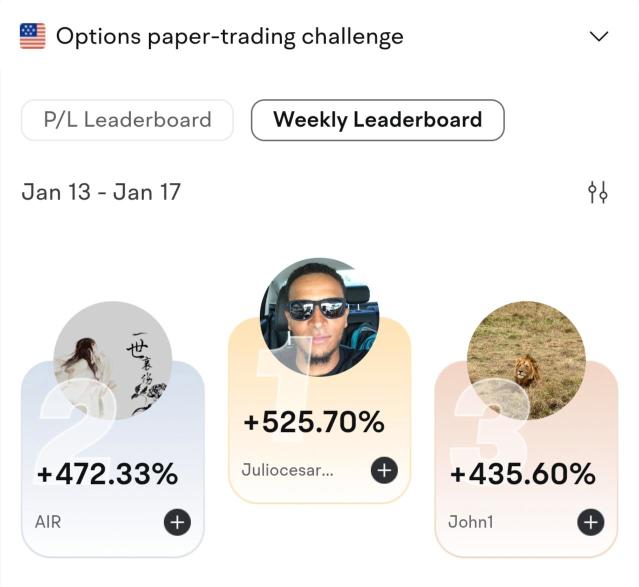This screenshot has width=639, height=587.
Task: Follow AIR with the plus button
Action: pos(177,521)
